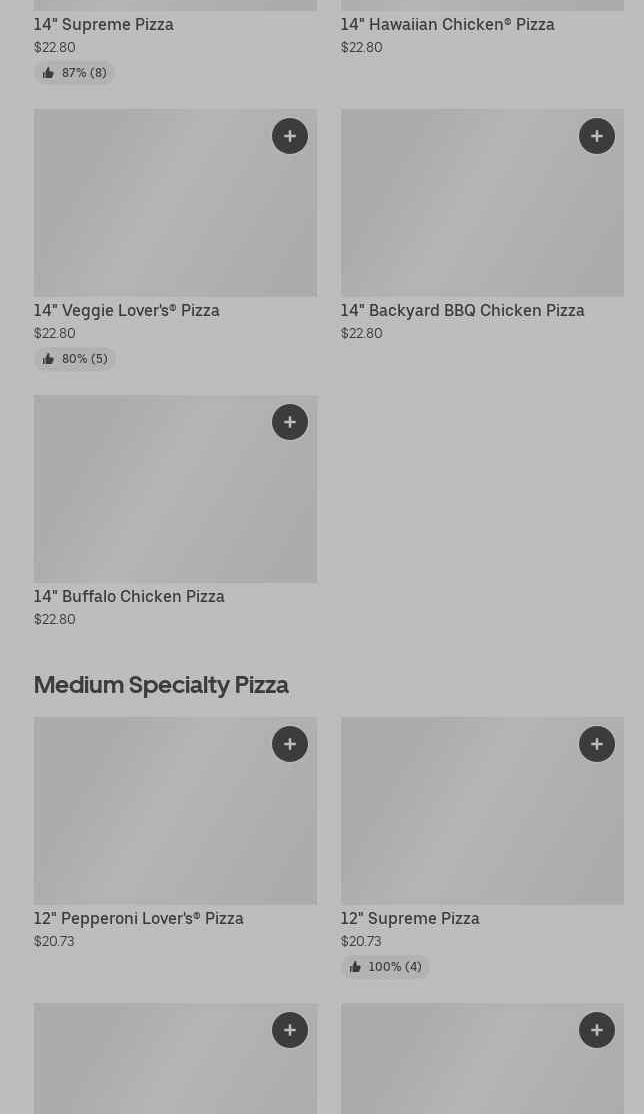Select the 14" Hawaiian Chicken Pizza item

[447, 24]
